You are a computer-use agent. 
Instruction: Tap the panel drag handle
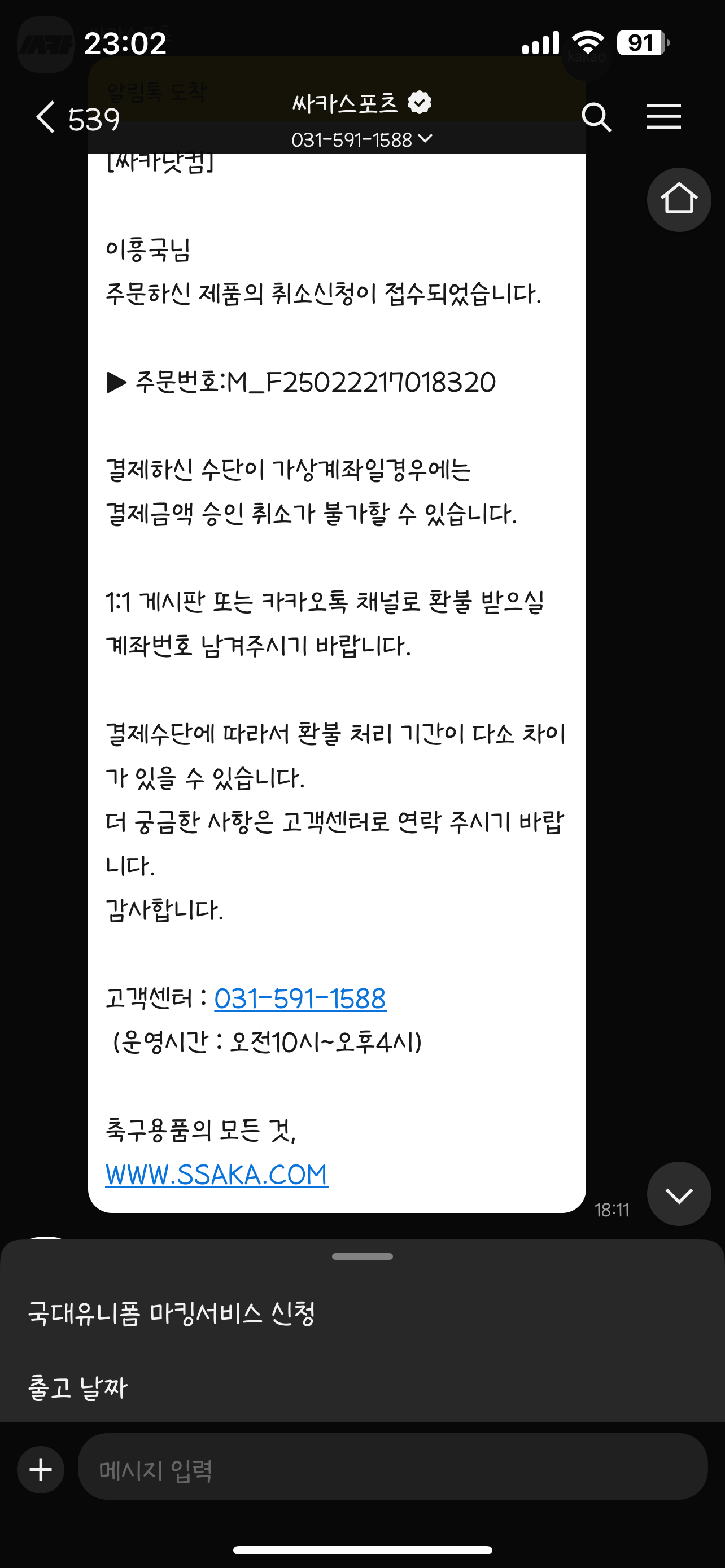pyautogui.click(x=362, y=1256)
